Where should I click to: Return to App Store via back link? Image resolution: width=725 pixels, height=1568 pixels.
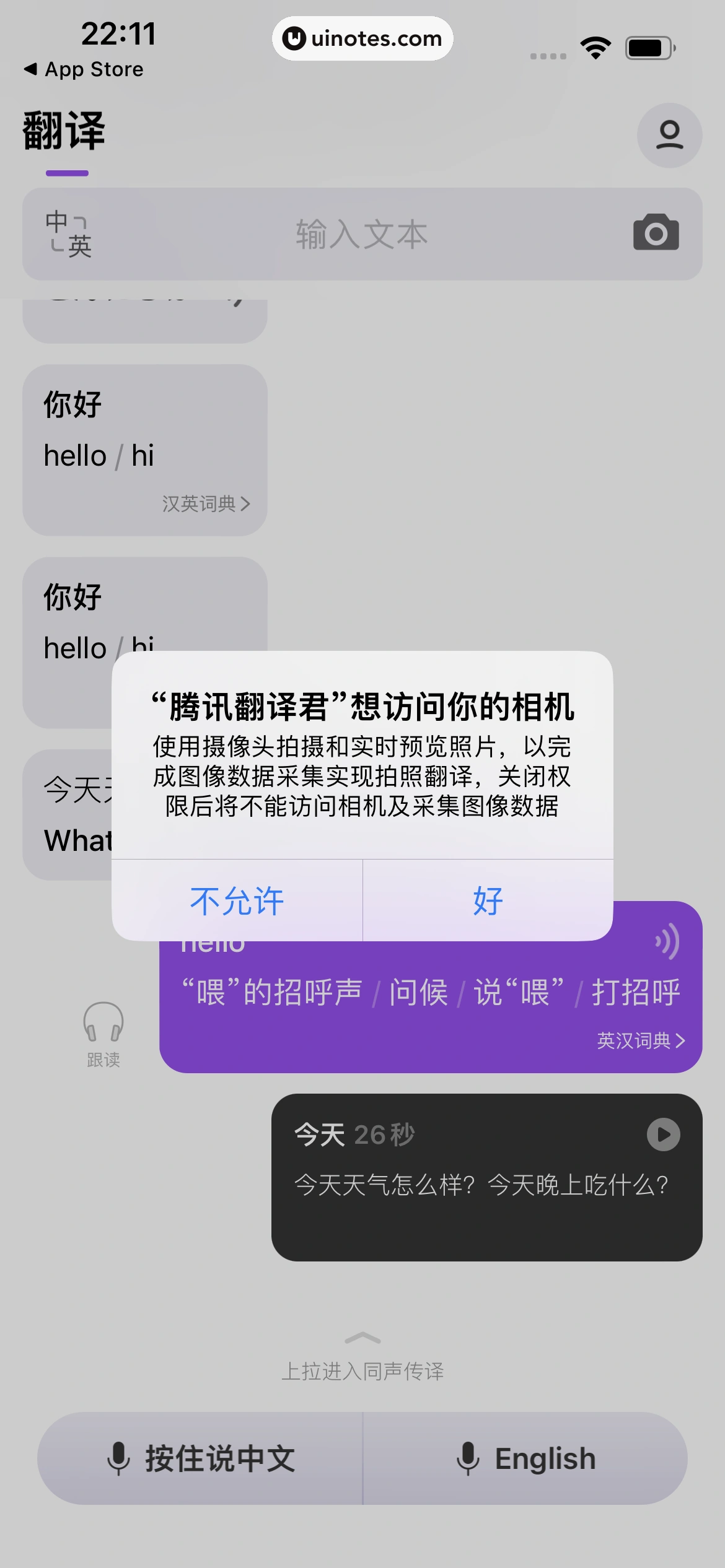coord(84,69)
